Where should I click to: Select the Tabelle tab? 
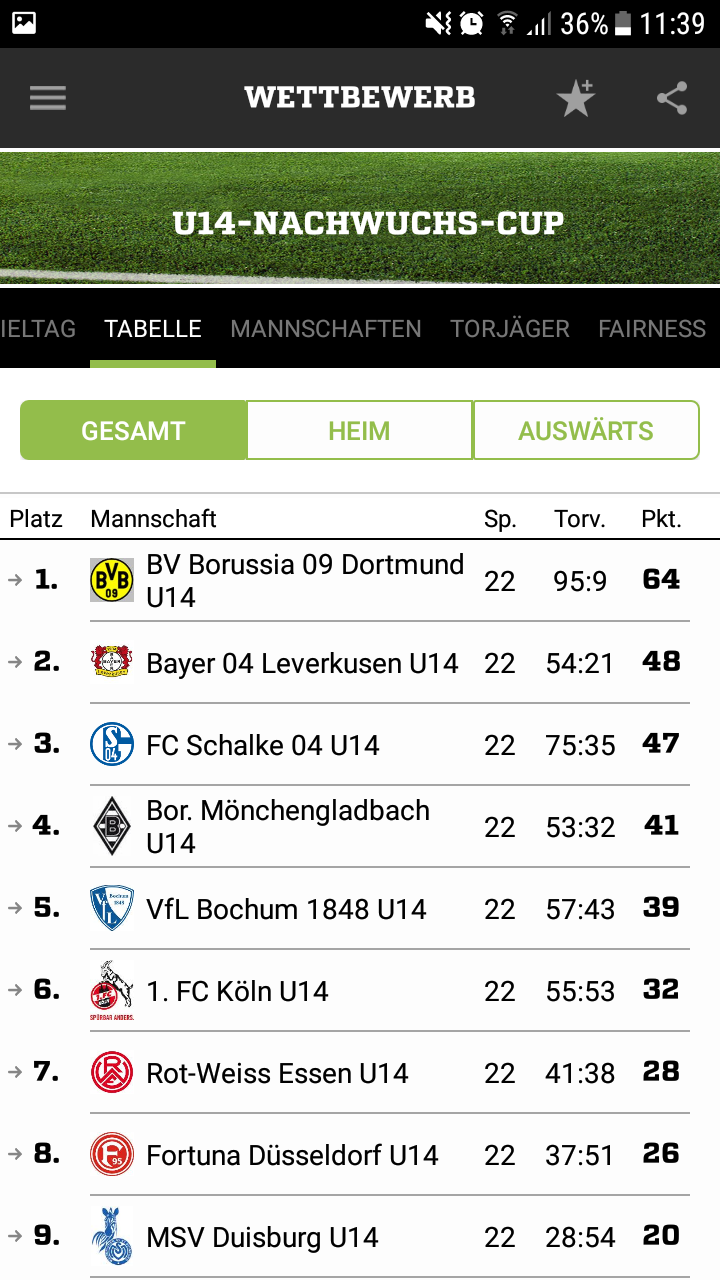[x=153, y=329]
